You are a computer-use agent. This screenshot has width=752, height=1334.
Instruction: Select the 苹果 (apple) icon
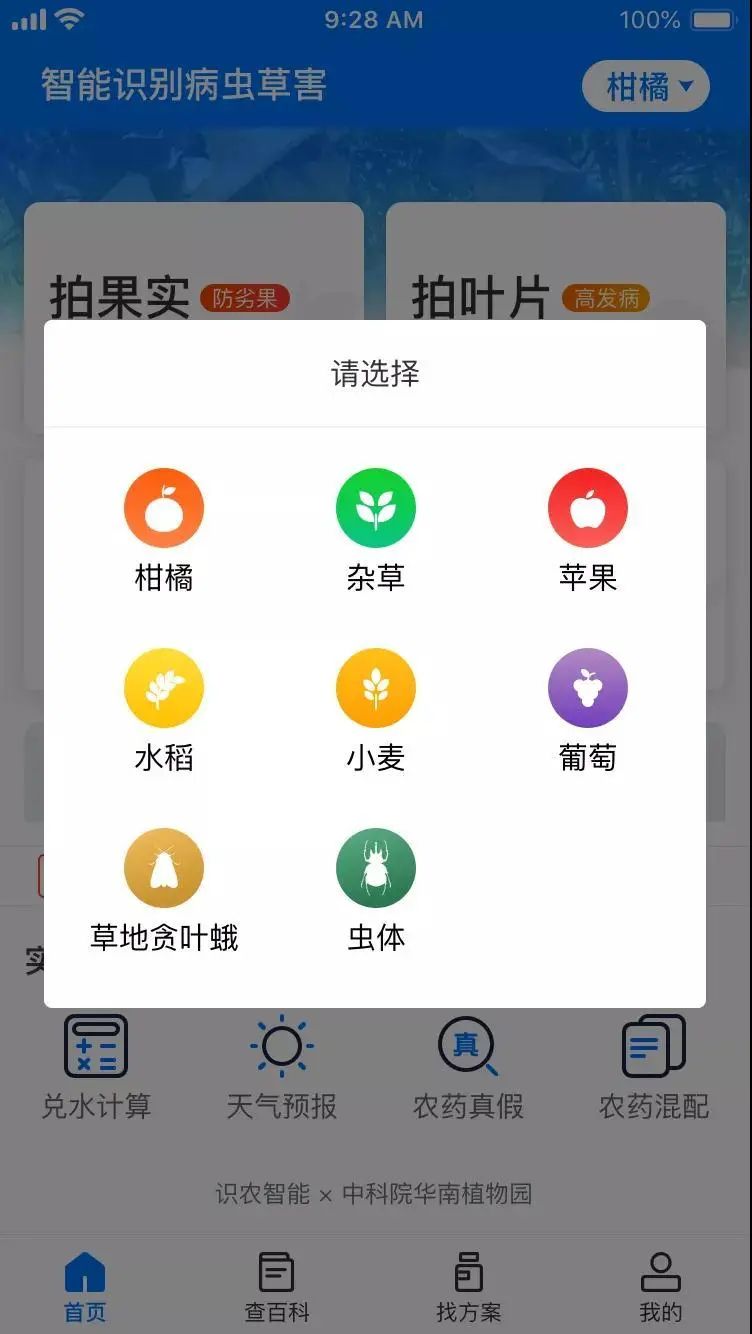(588, 507)
